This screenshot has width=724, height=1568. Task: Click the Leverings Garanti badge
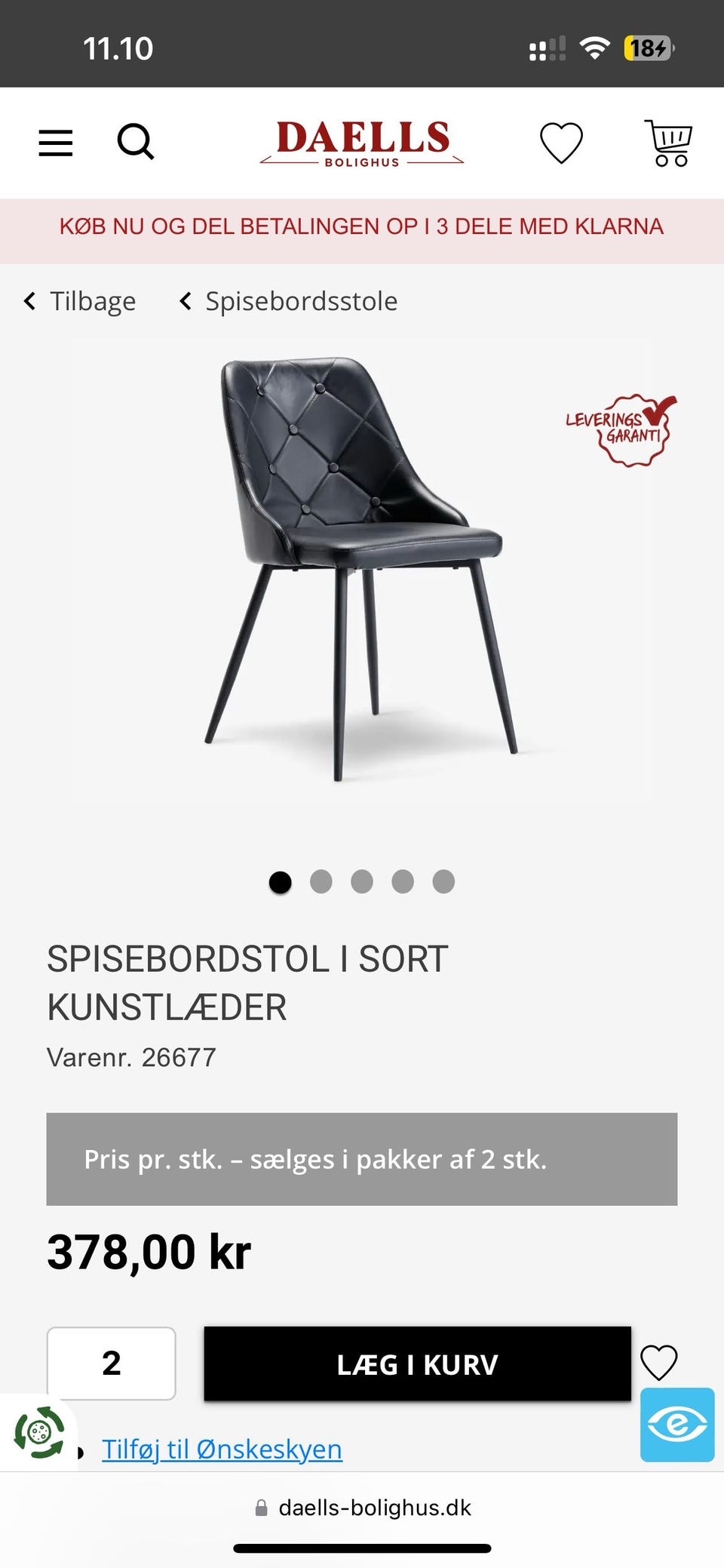617,429
